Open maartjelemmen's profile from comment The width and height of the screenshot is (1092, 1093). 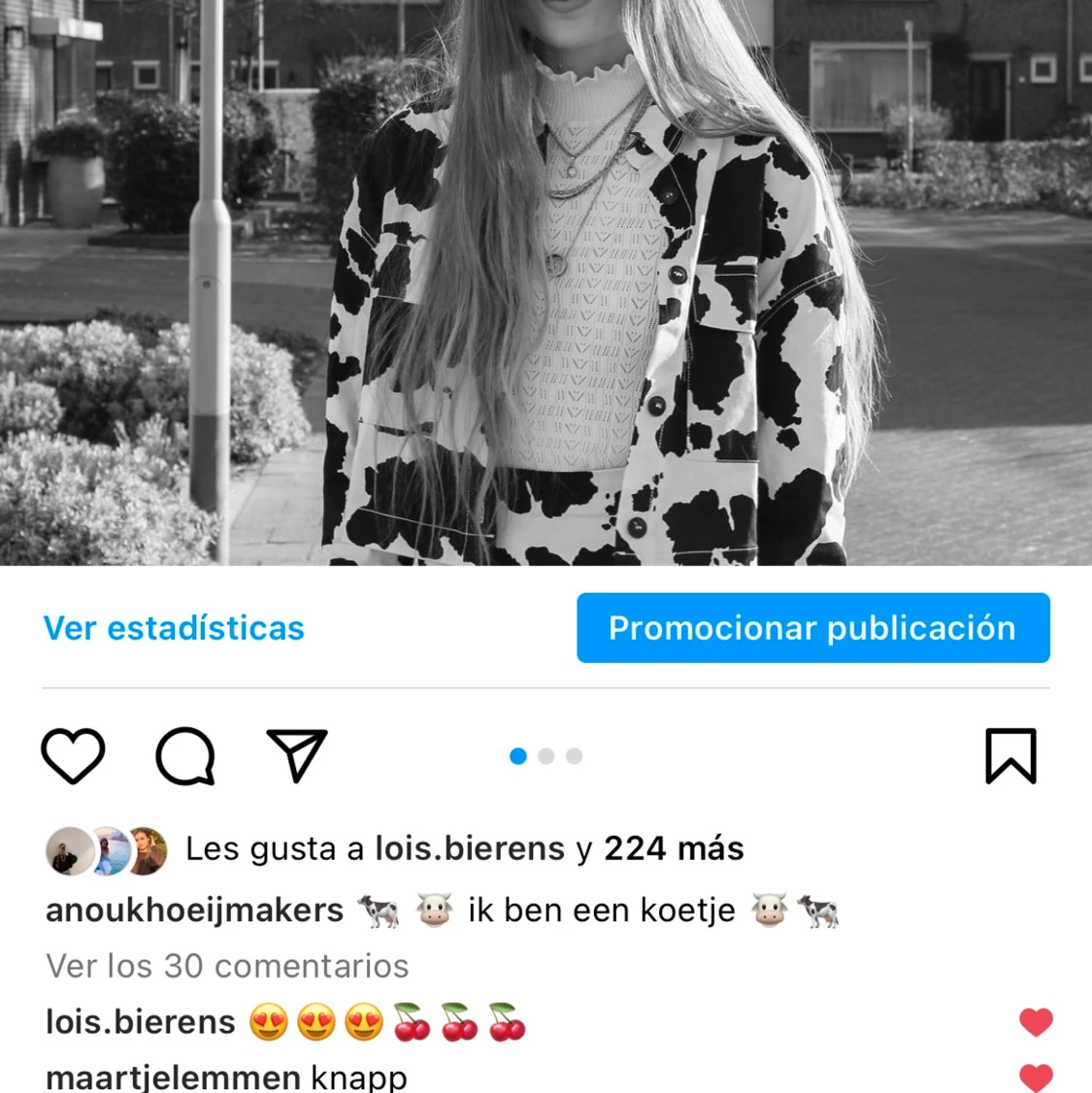(173, 1077)
